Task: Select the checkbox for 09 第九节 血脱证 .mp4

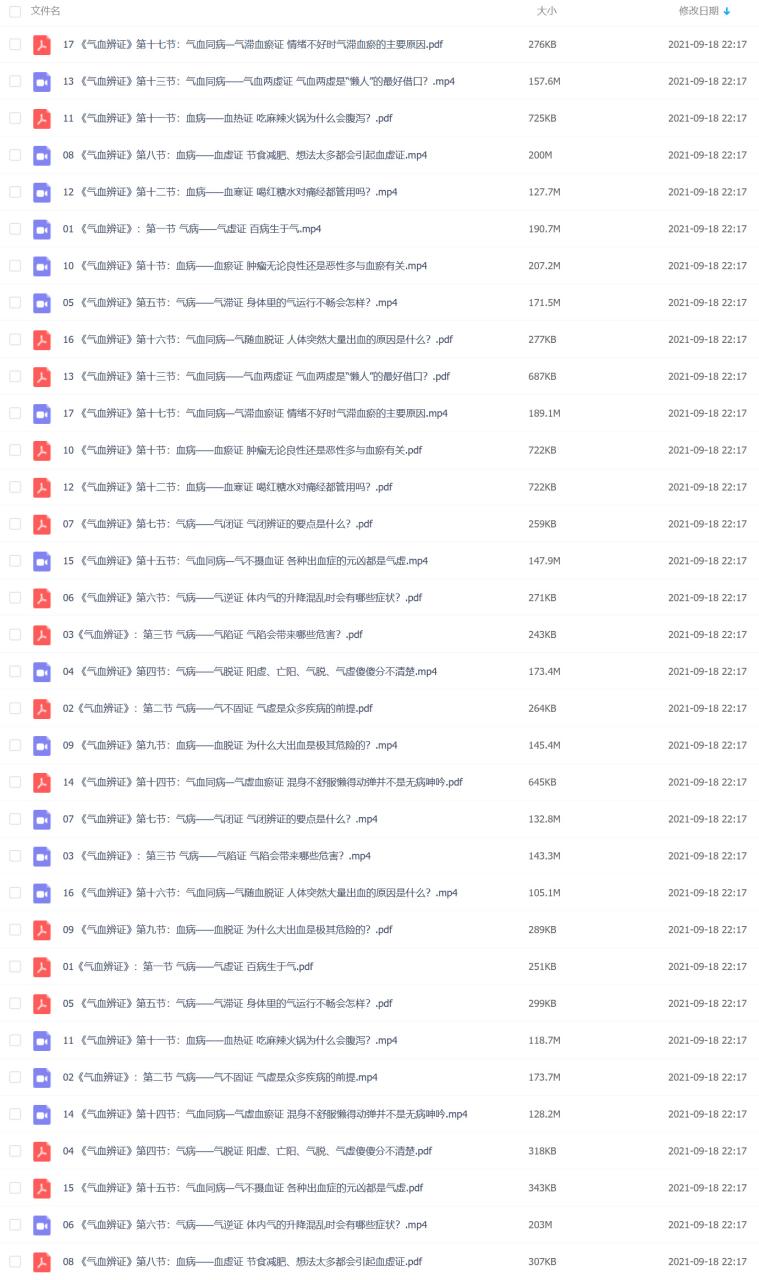Action: click(15, 745)
